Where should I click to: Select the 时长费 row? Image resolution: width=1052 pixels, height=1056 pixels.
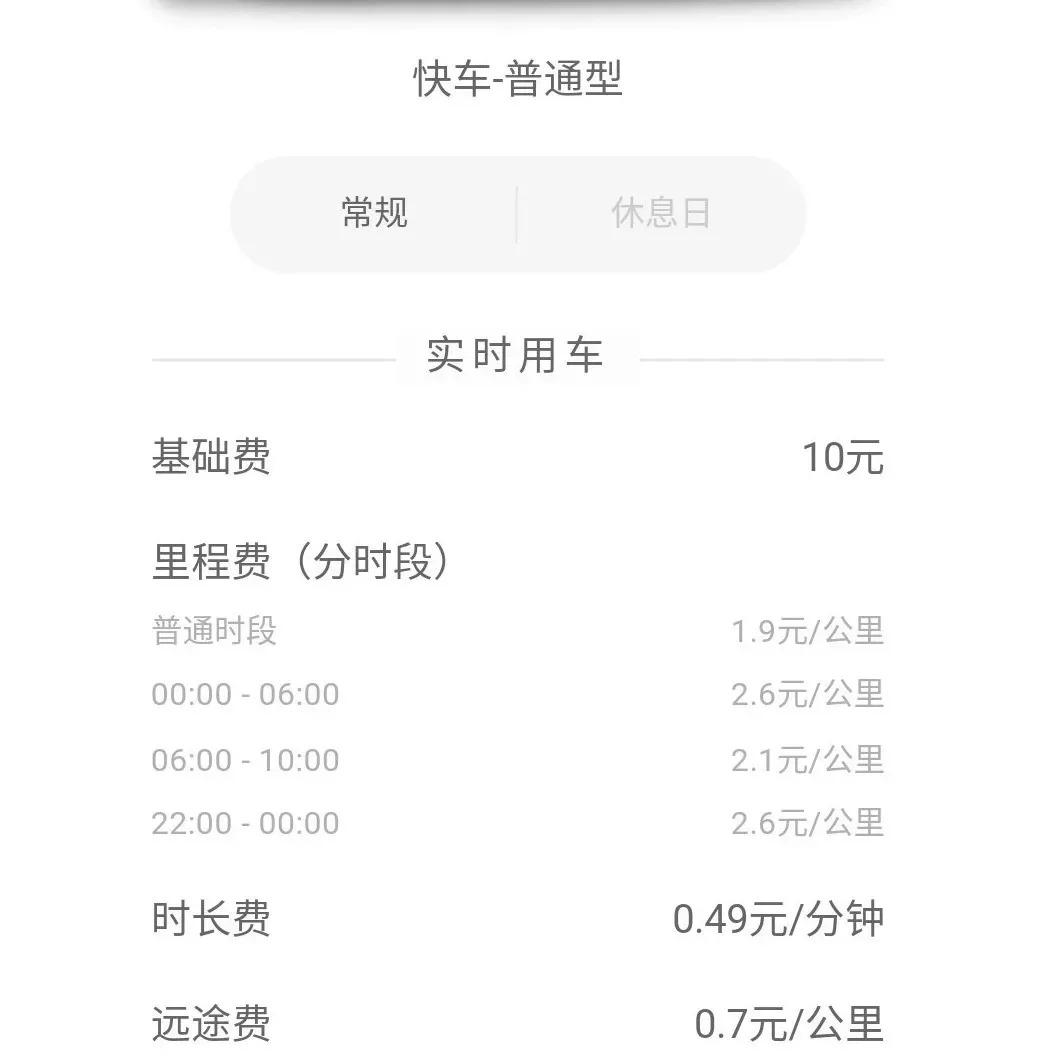point(211,919)
